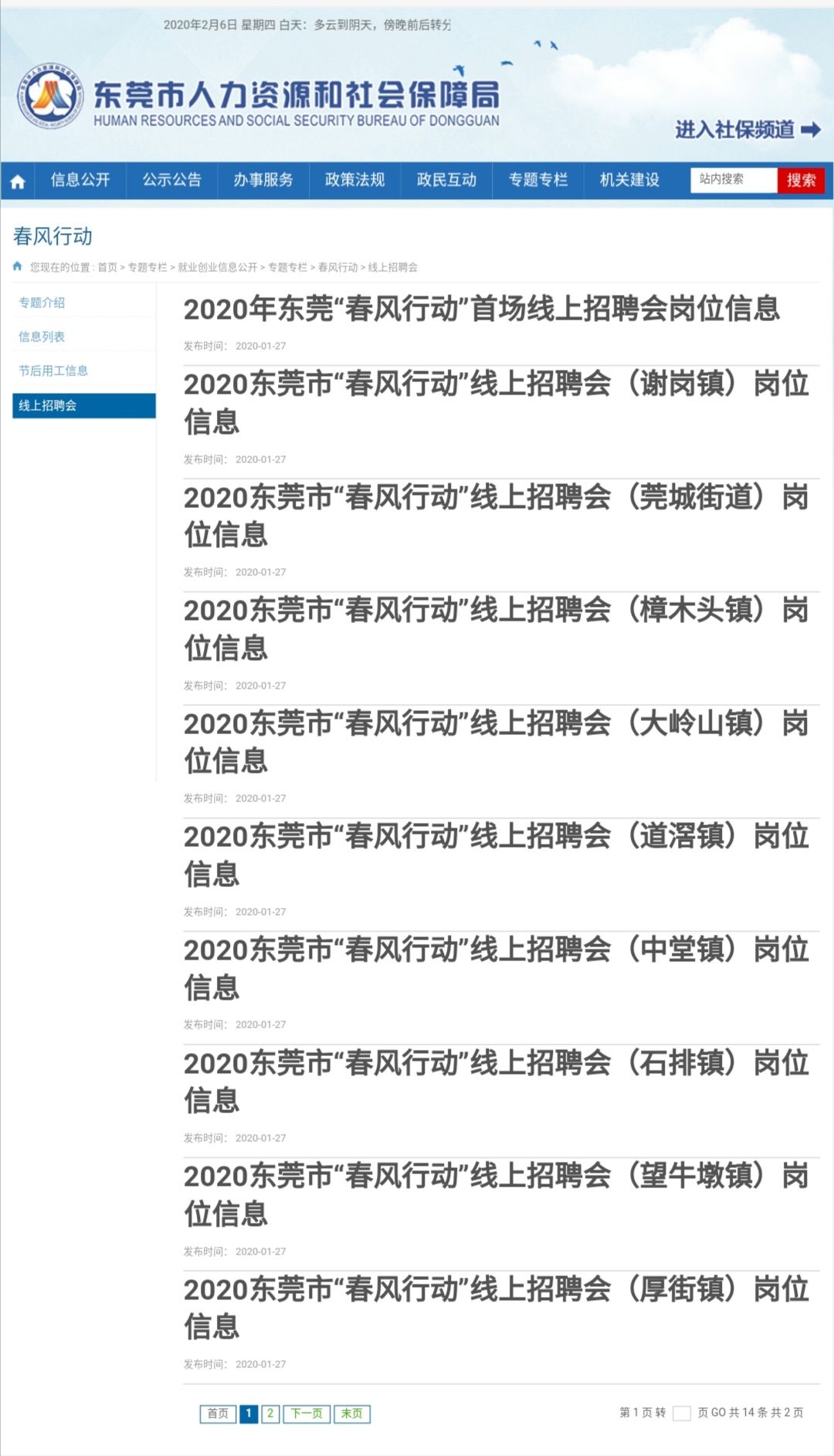The width and height of the screenshot is (834, 1456).
Task: Switch to 政民互动
Action: tap(446, 180)
